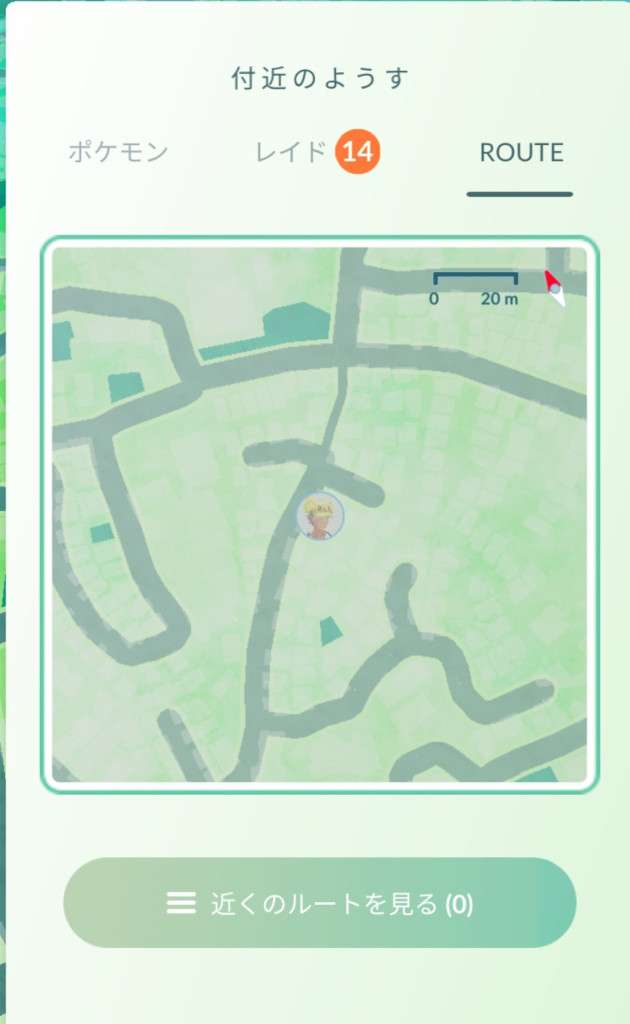The width and height of the screenshot is (630, 1024).
Task: Switch to the ポケモン tab
Action: pos(118,153)
